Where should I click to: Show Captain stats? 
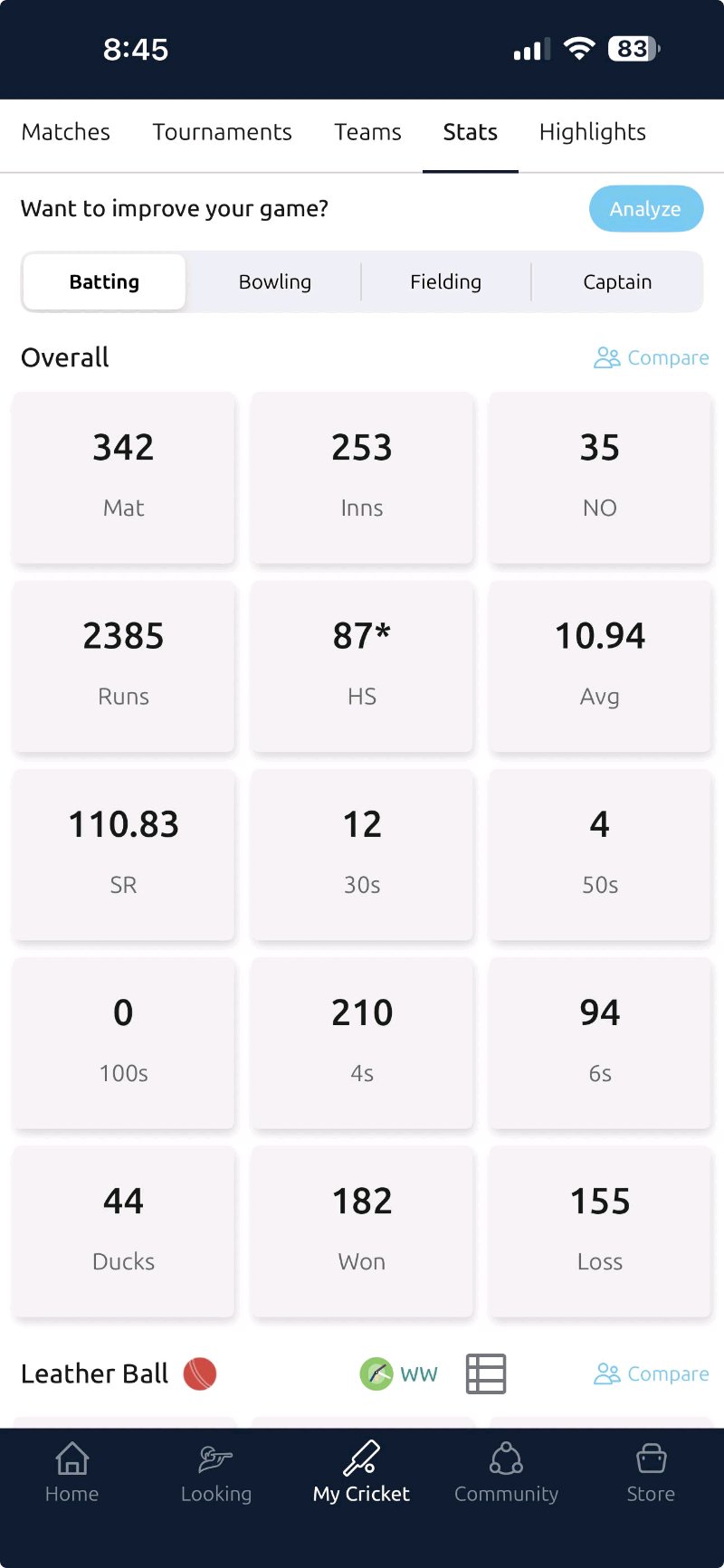(617, 282)
